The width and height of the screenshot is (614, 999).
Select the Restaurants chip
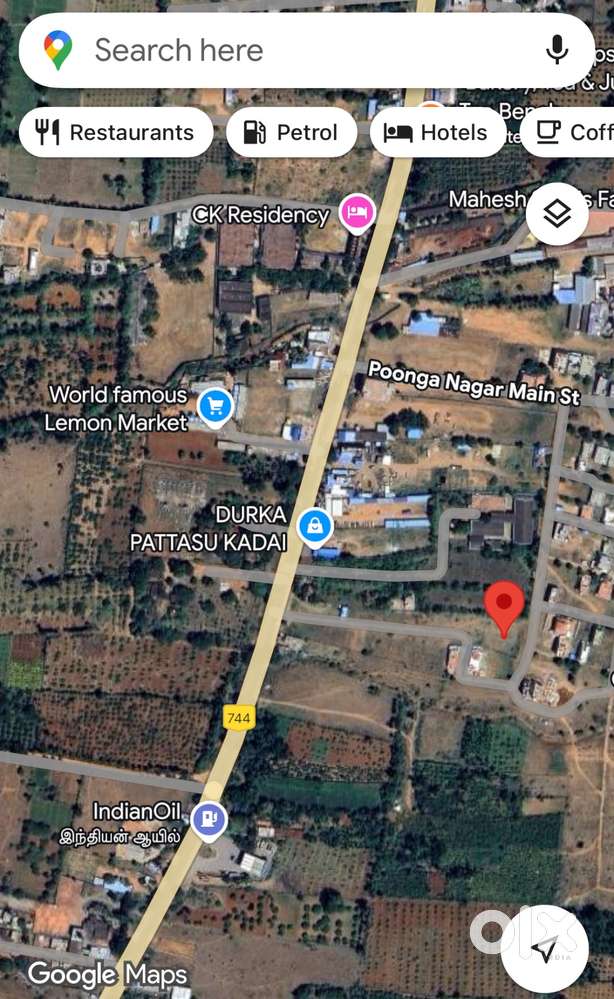point(116,133)
